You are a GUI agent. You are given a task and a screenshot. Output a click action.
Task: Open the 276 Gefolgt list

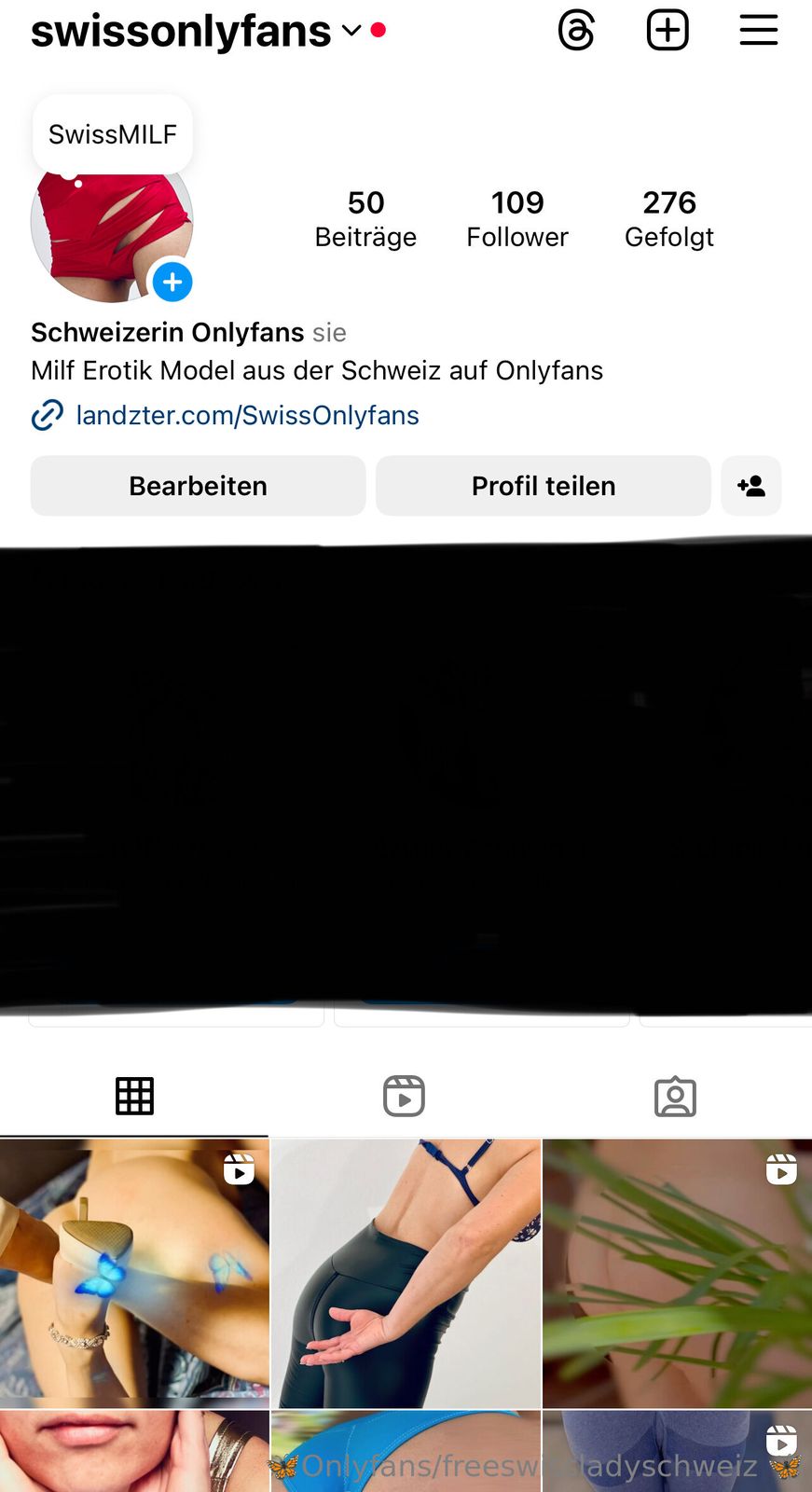669,218
